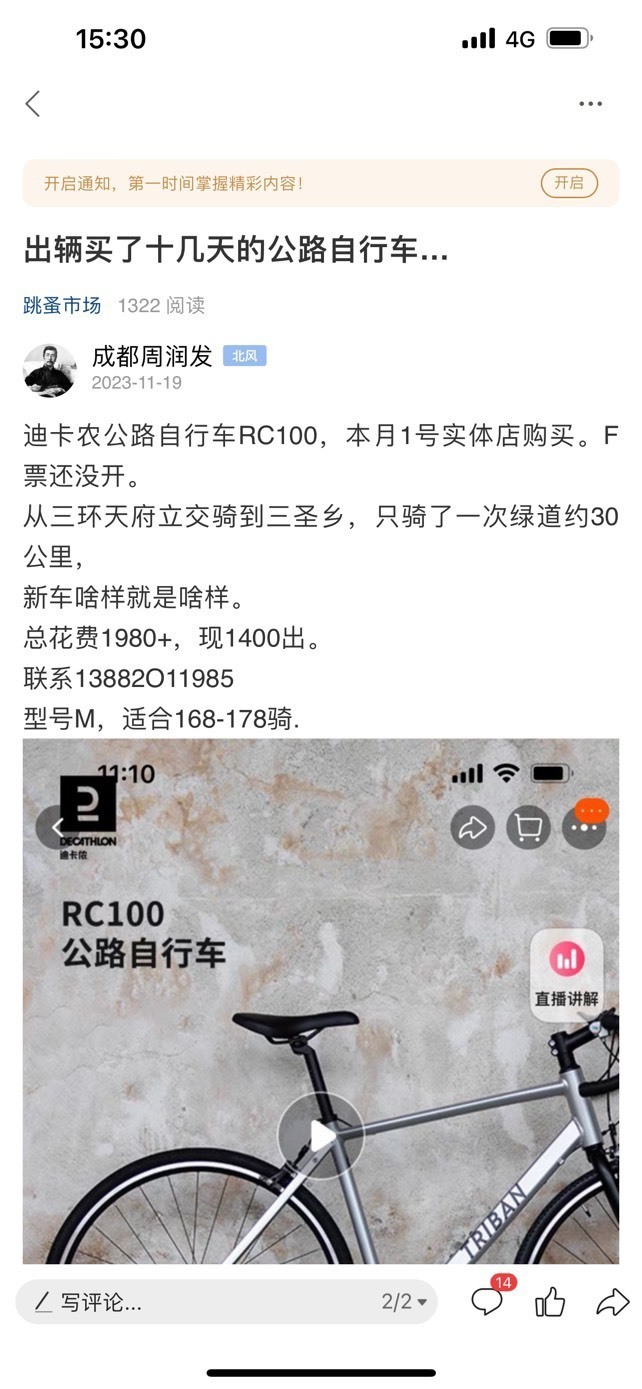Image resolution: width=642 pixels, height=1389 pixels.
Task: Go back using the top-left arrow
Action: coord(33,103)
